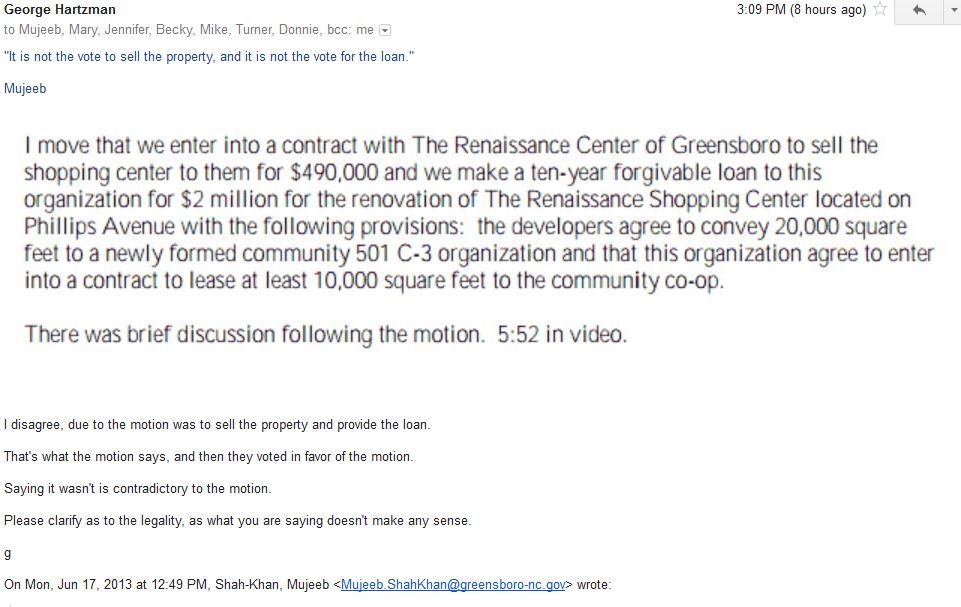Reply to the email with arrow button
The image size is (961, 607).
coord(917,10)
